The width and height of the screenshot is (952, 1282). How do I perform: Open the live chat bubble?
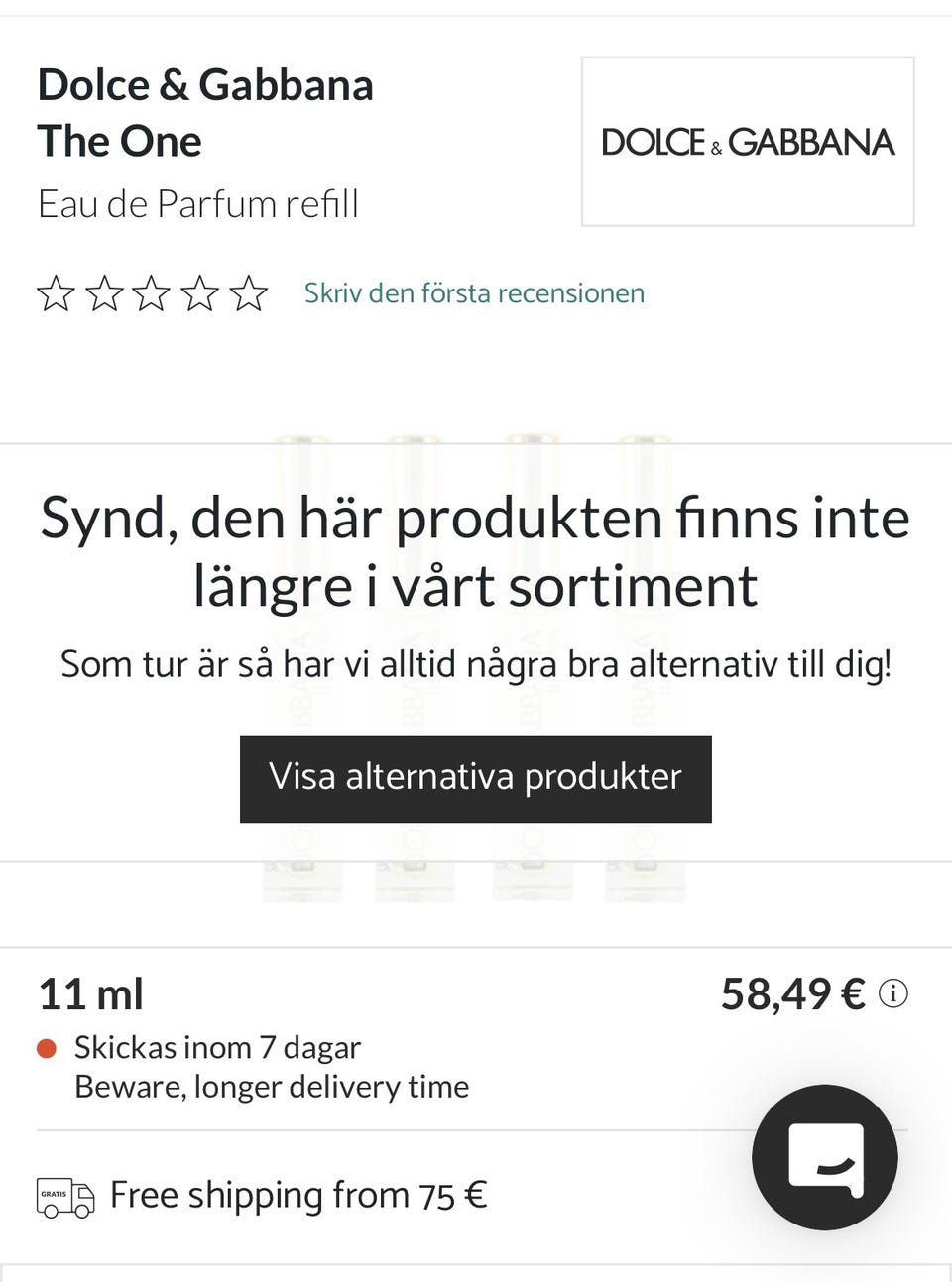[824, 1157]
